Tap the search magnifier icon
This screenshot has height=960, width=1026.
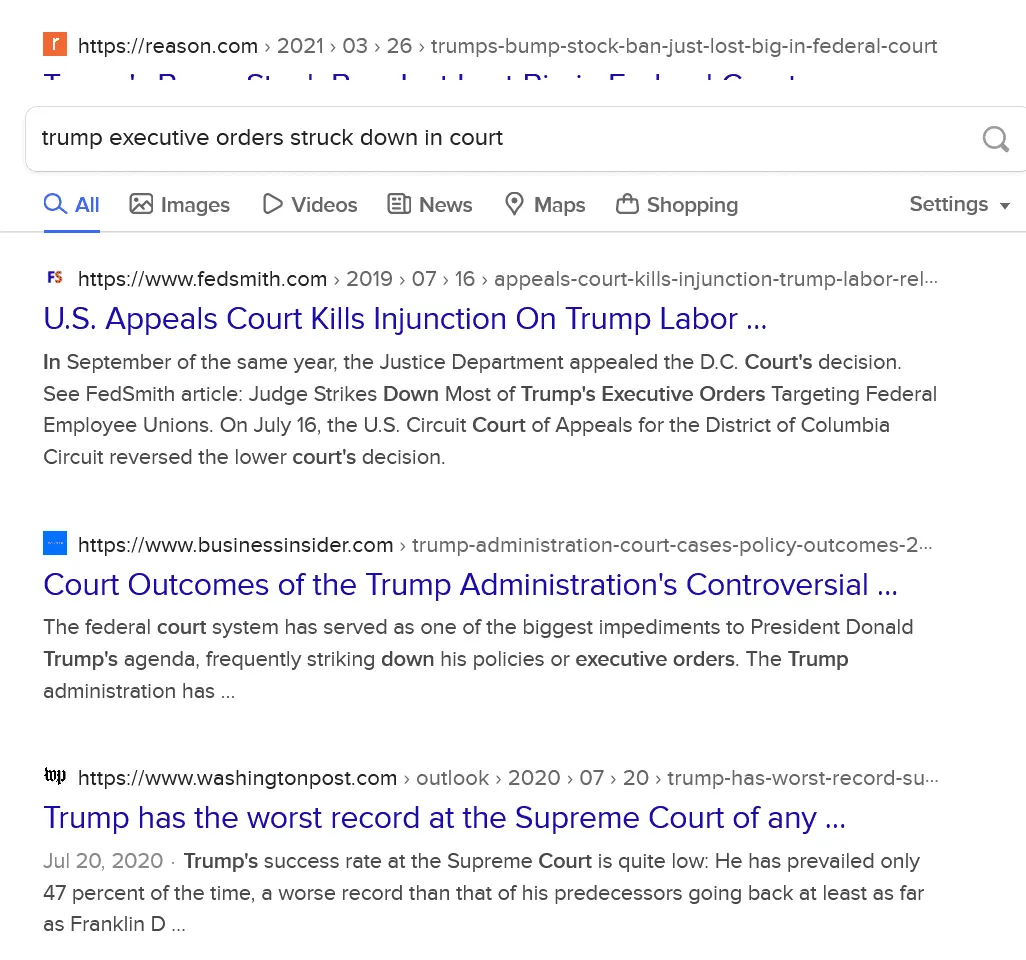(995, 139)
